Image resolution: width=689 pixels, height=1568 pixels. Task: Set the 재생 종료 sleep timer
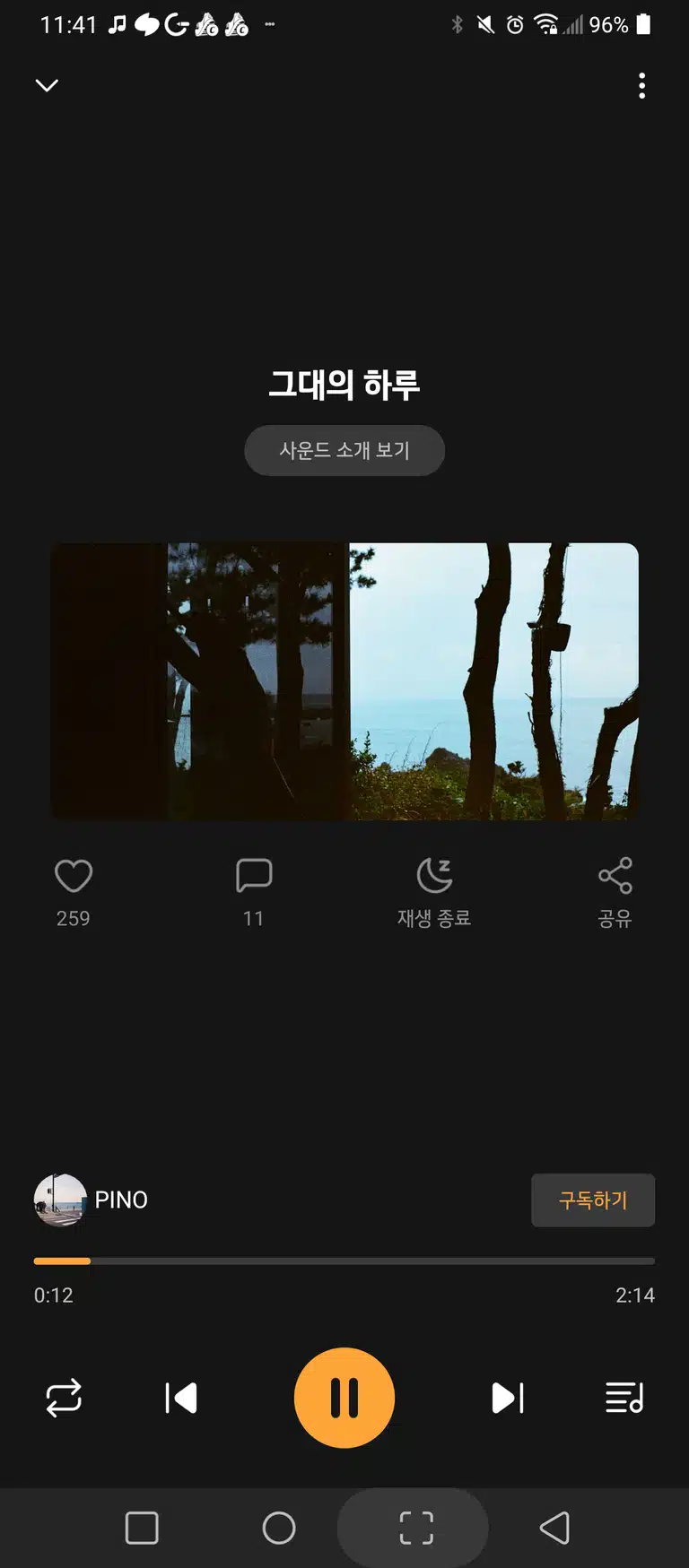click(x=434, y=876)
